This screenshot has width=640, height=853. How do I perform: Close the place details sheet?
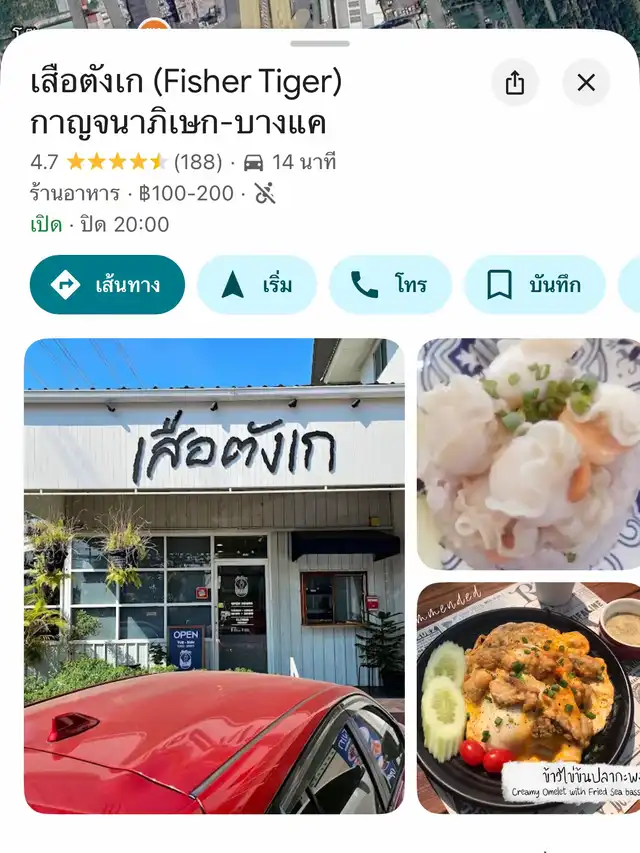point(586,83)
